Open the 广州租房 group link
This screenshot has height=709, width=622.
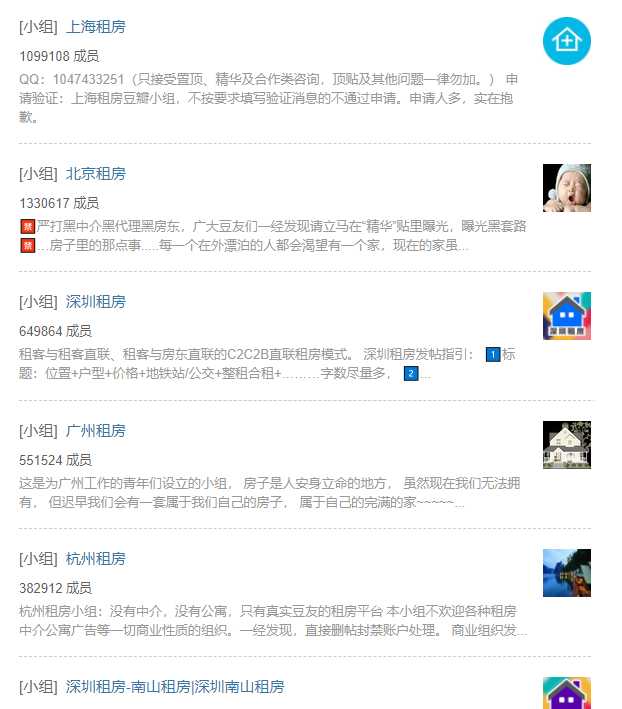click(x=96, y=431)
